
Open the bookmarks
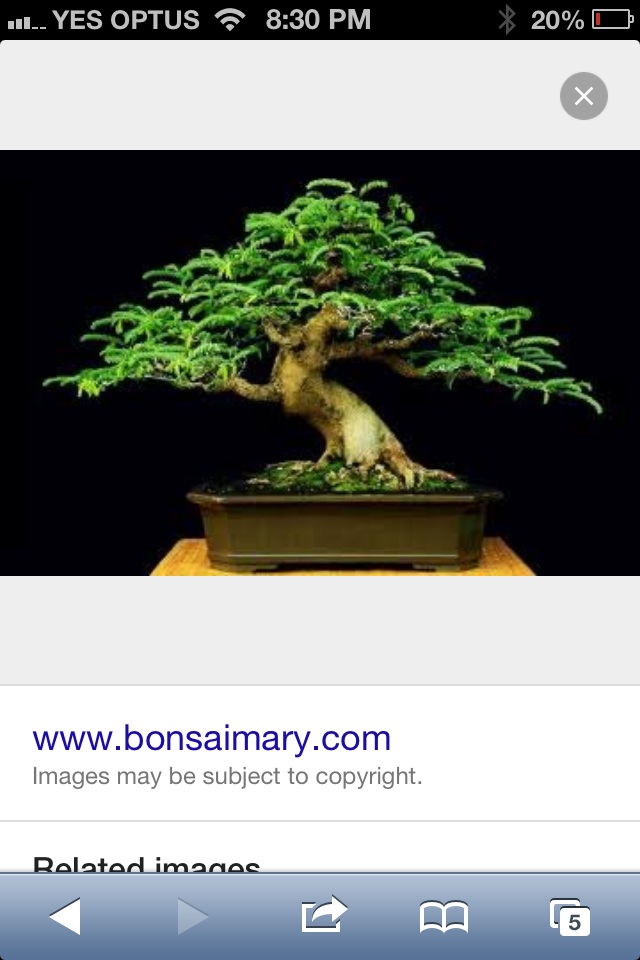point(444,916)
